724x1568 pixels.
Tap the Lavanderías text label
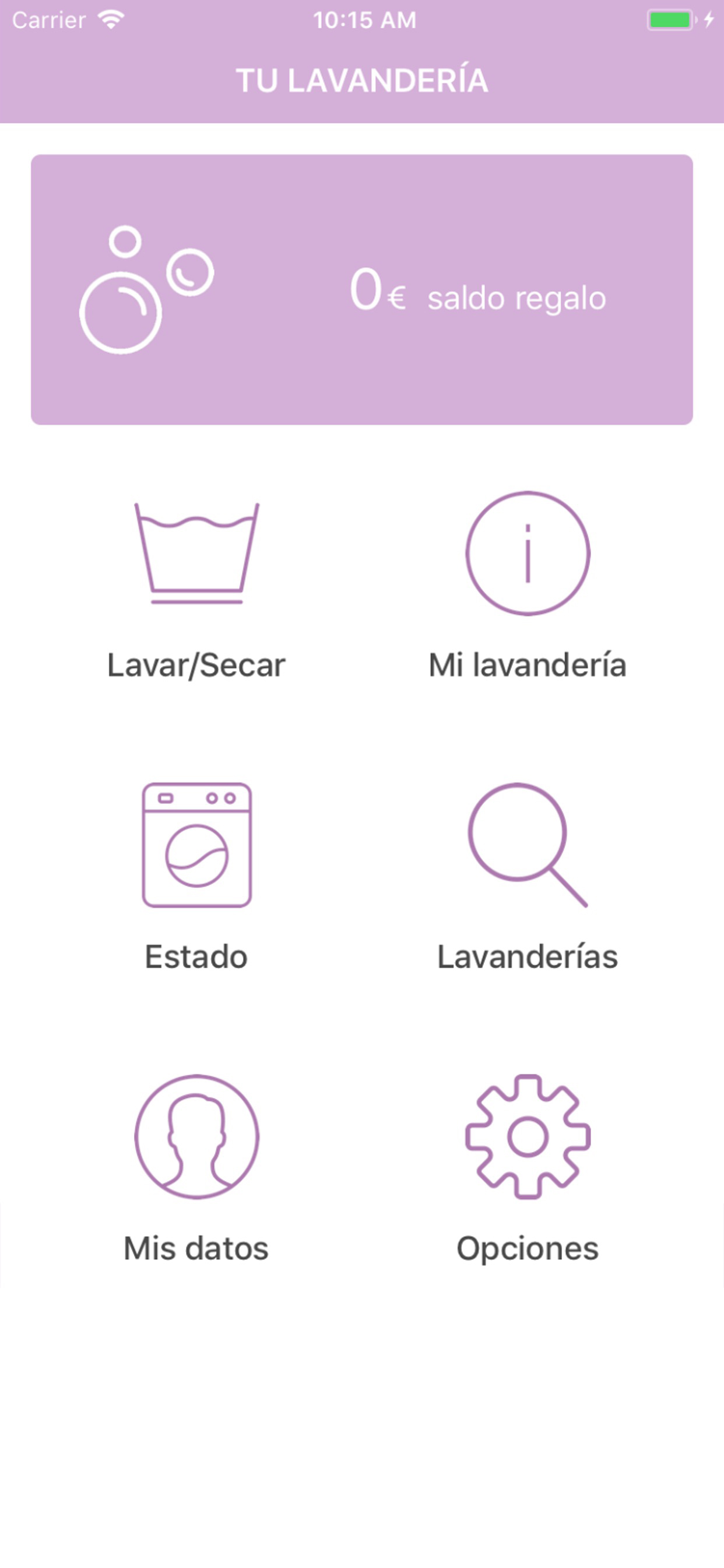527,957
